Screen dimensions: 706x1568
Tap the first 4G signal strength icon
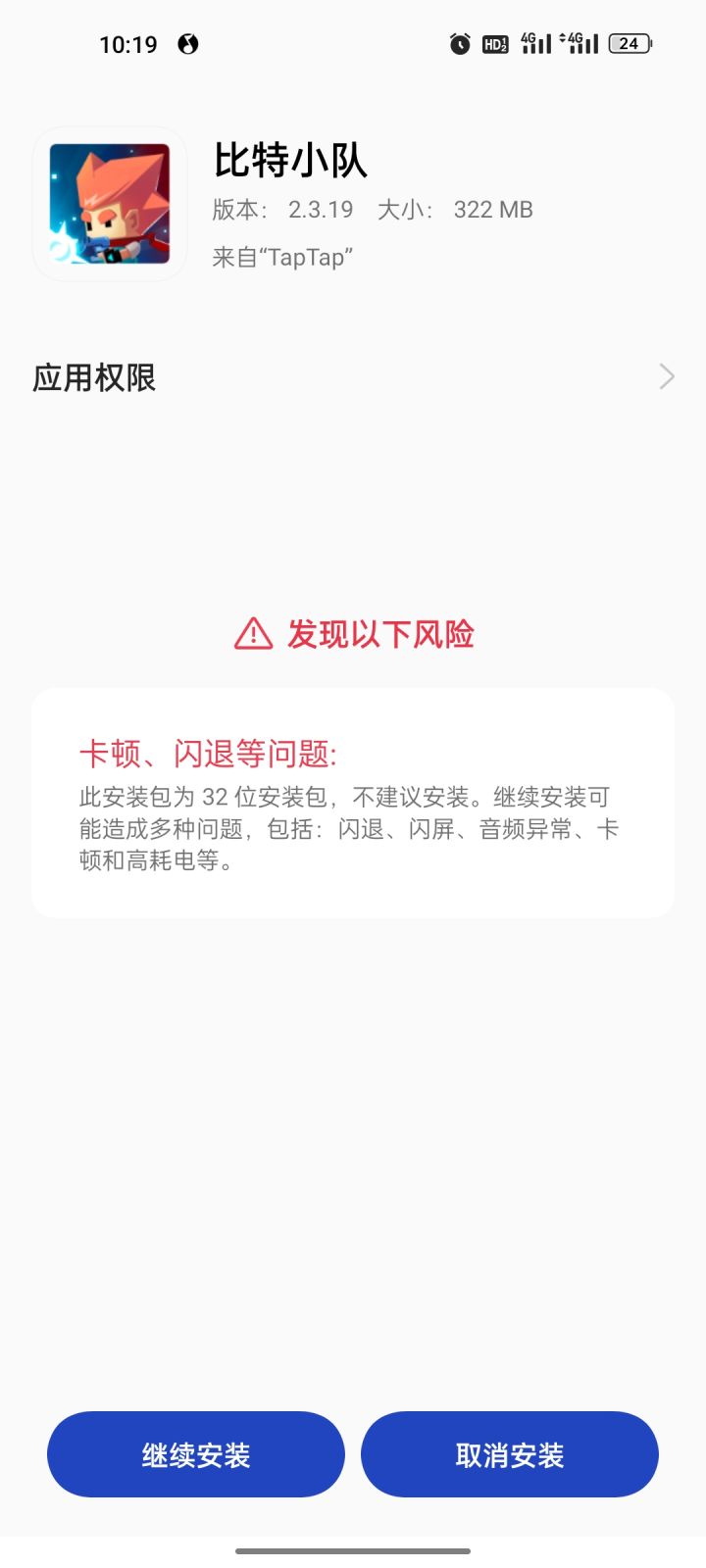pyautogui.click(x=535, y=43)
